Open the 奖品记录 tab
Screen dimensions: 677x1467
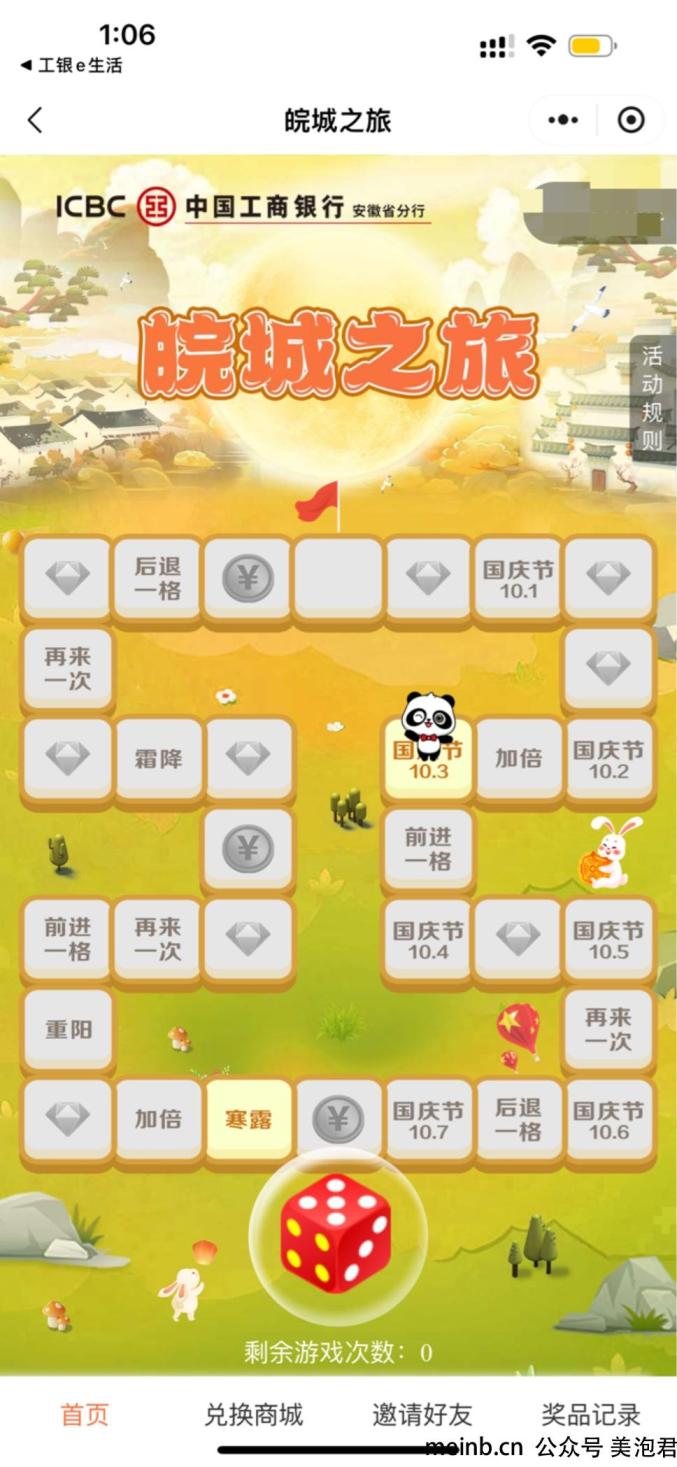pos(591,1414)
